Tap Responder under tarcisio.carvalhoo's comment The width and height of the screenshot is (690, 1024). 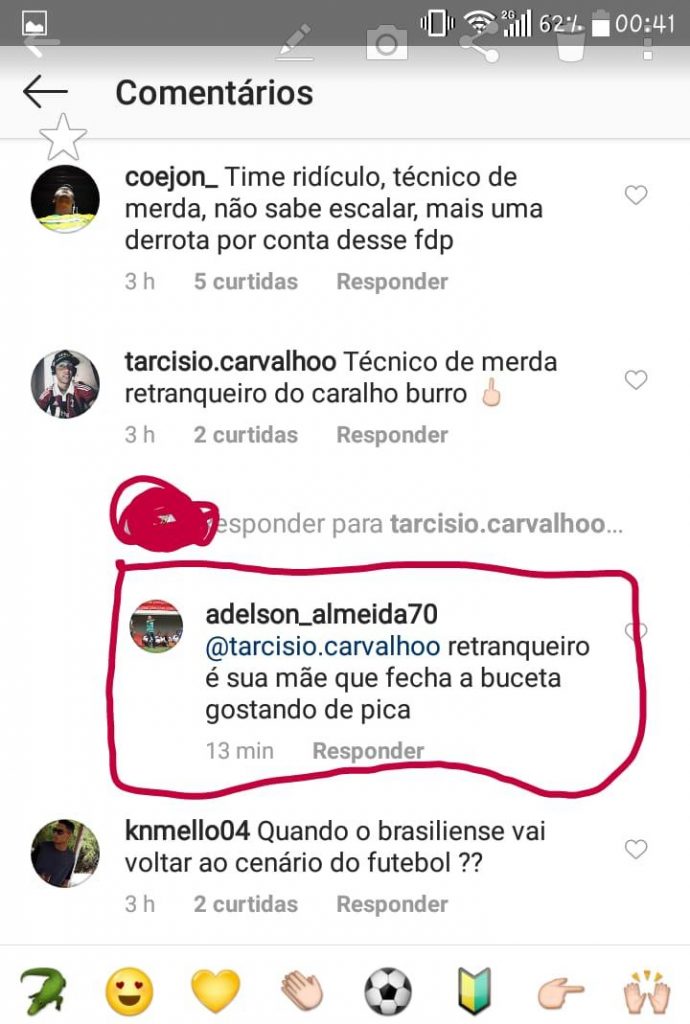(392, 435)
